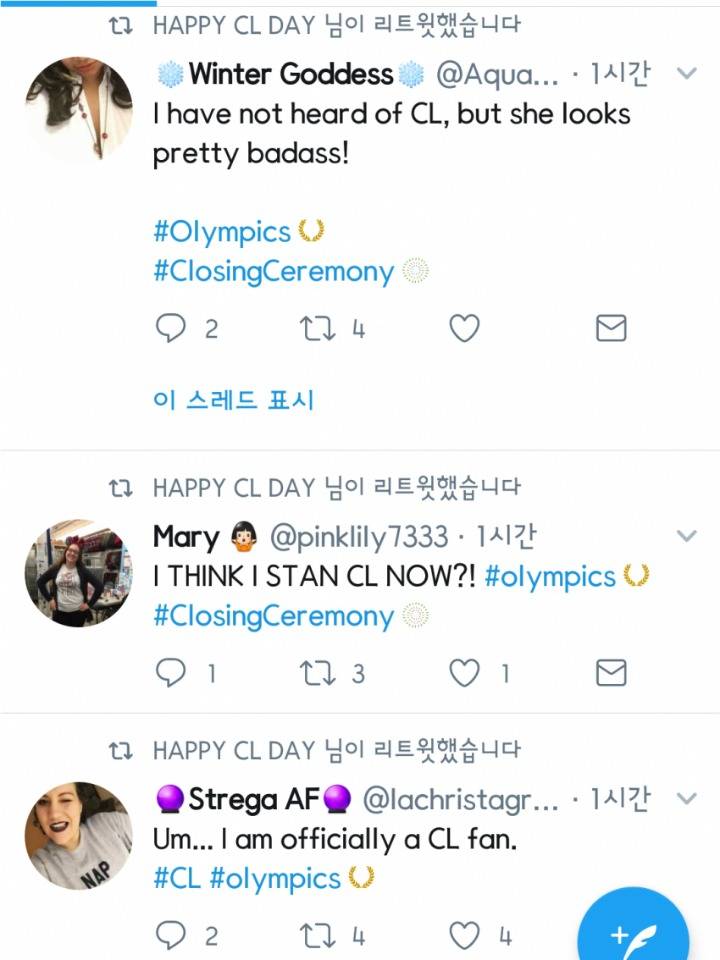
Task: Like Mary's tweet
Action: tap(464, 674)
